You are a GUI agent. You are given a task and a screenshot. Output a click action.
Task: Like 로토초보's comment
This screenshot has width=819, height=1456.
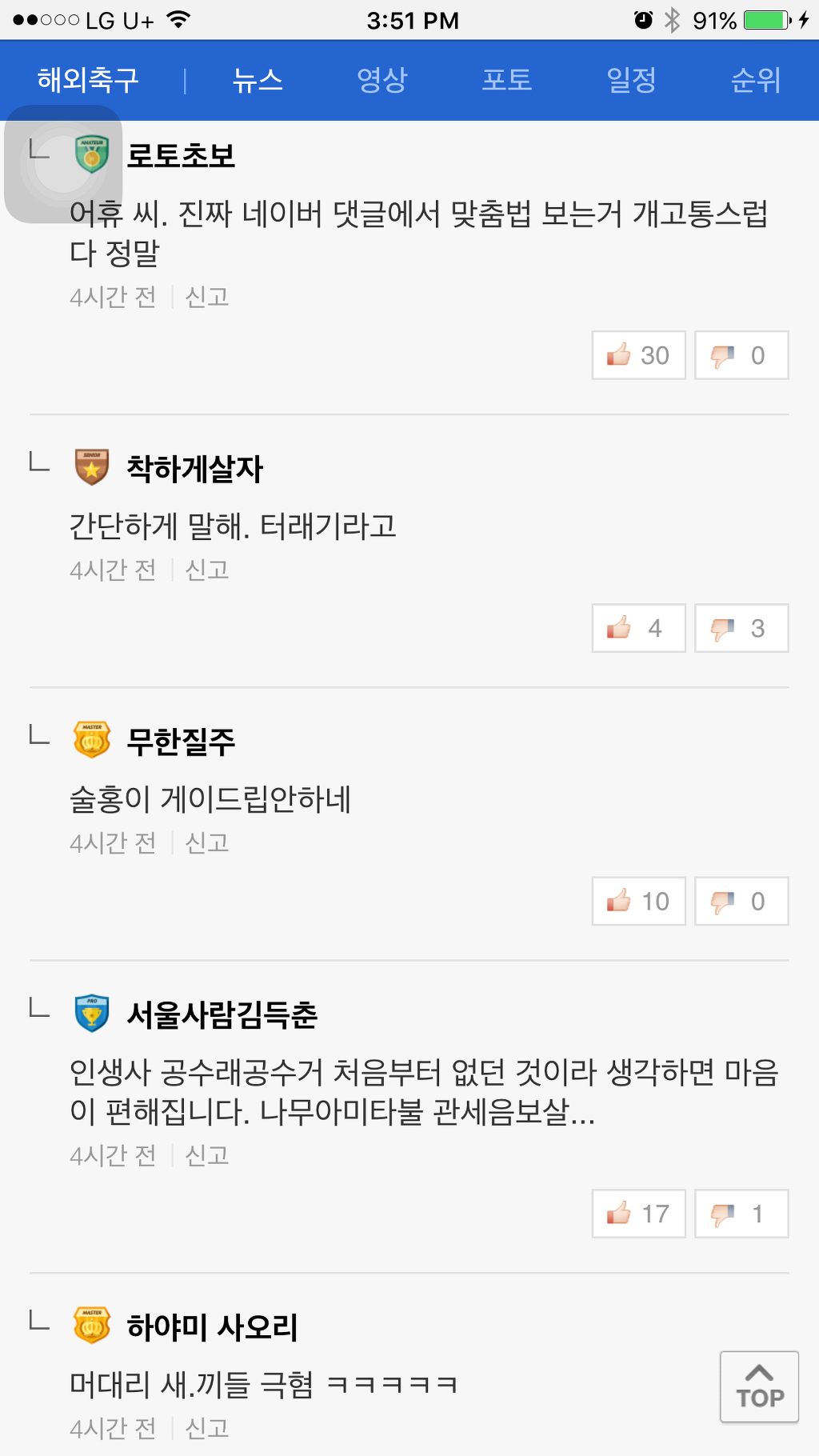coord(638,355)
